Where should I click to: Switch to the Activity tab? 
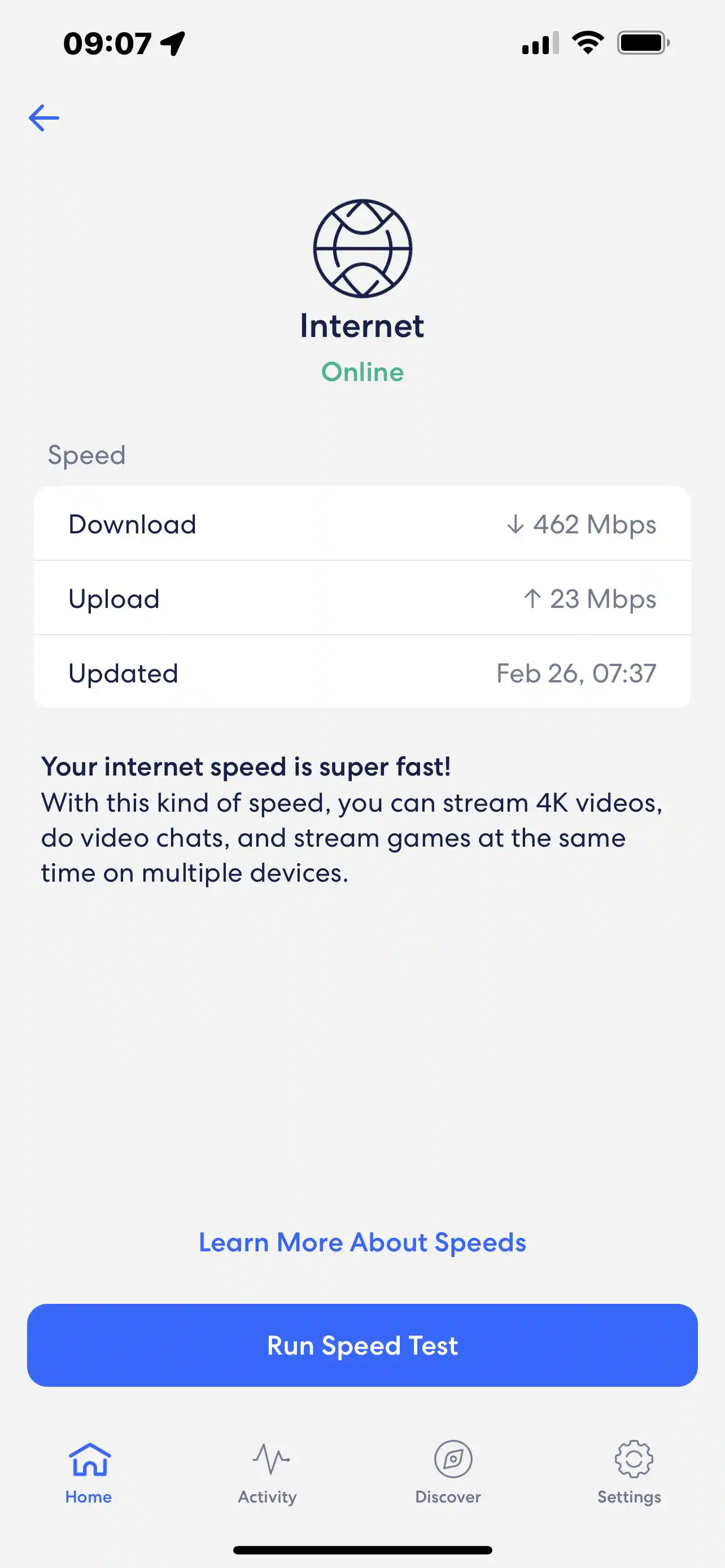coord(268,1472)
